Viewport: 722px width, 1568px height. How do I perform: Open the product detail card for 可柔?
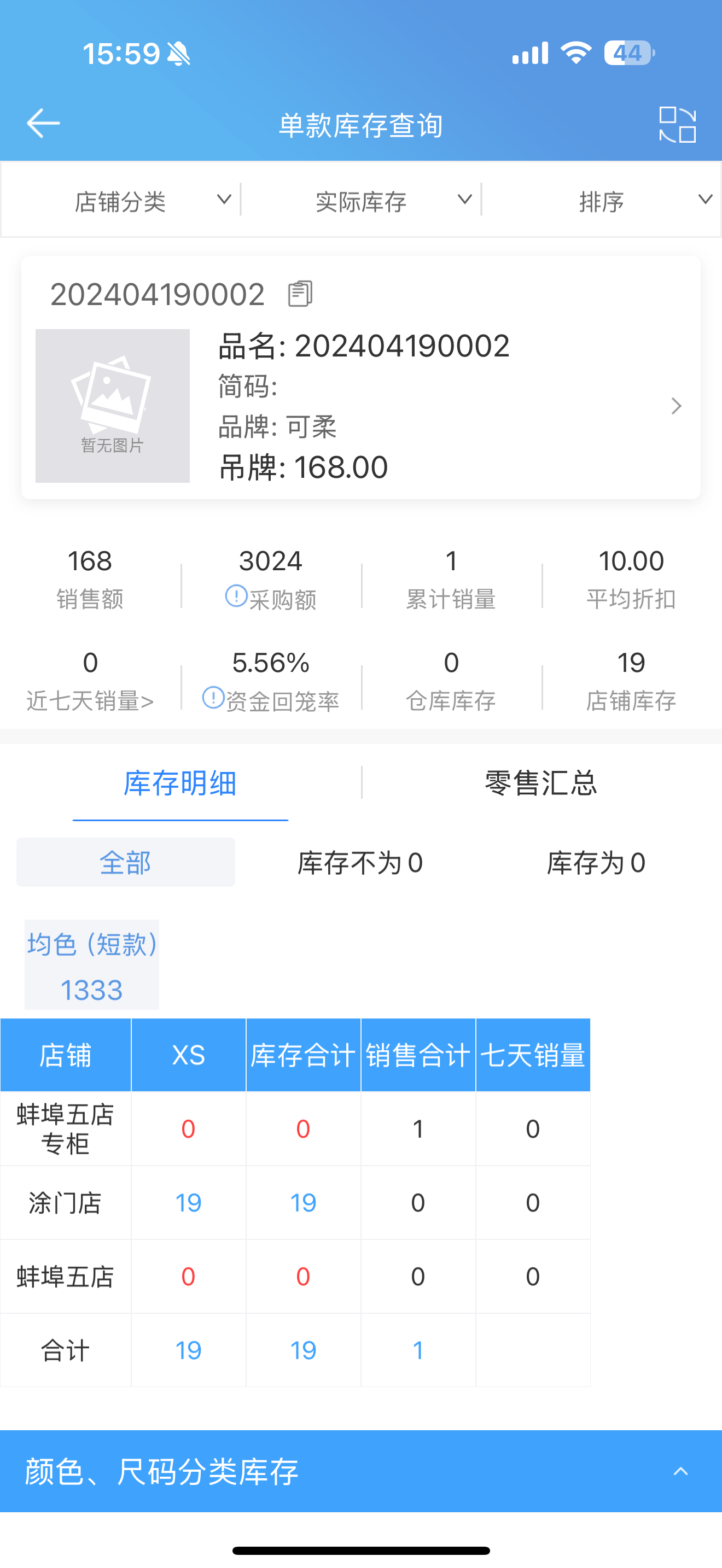click(361, 378)
